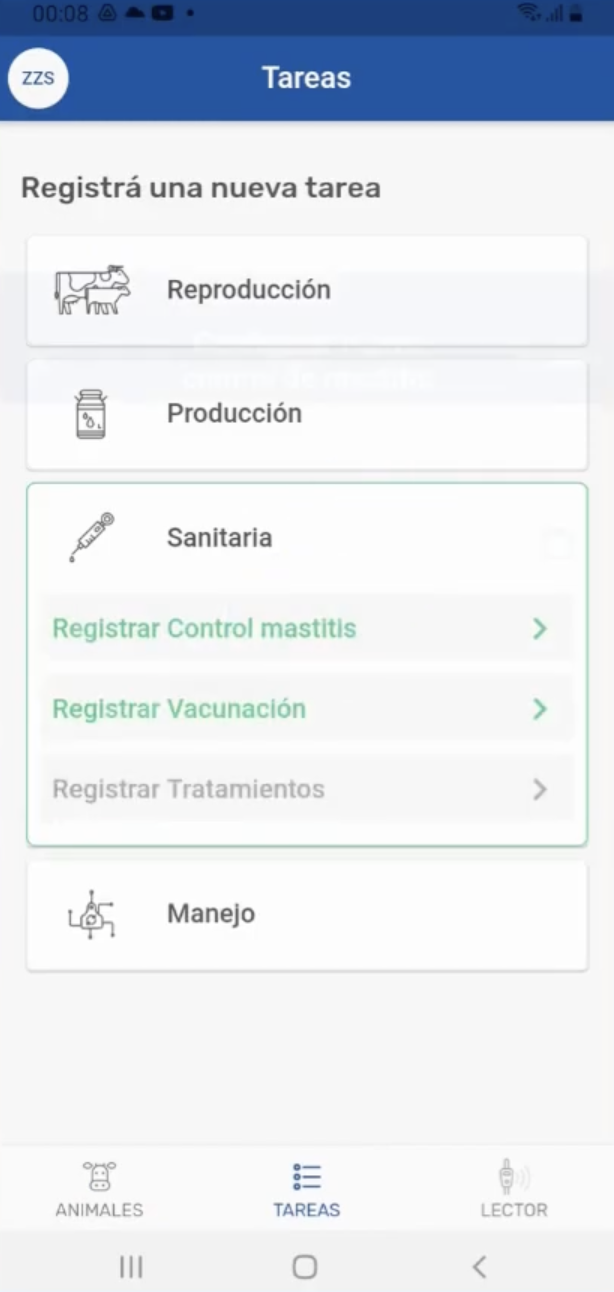Open the ZZS profile avatar
The image size is (614, 1292).
(x=38, y=78)
